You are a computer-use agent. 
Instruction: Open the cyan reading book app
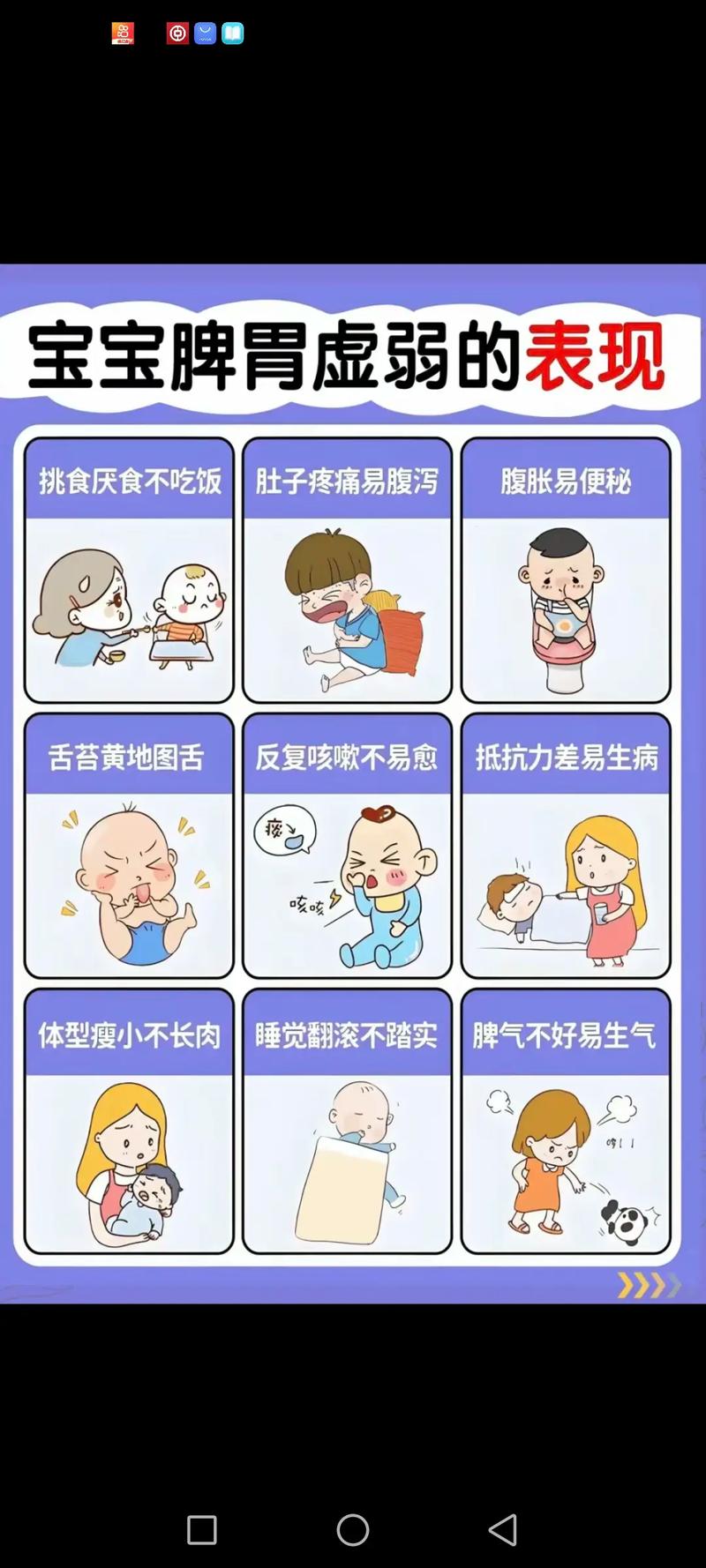click(232, 34)
